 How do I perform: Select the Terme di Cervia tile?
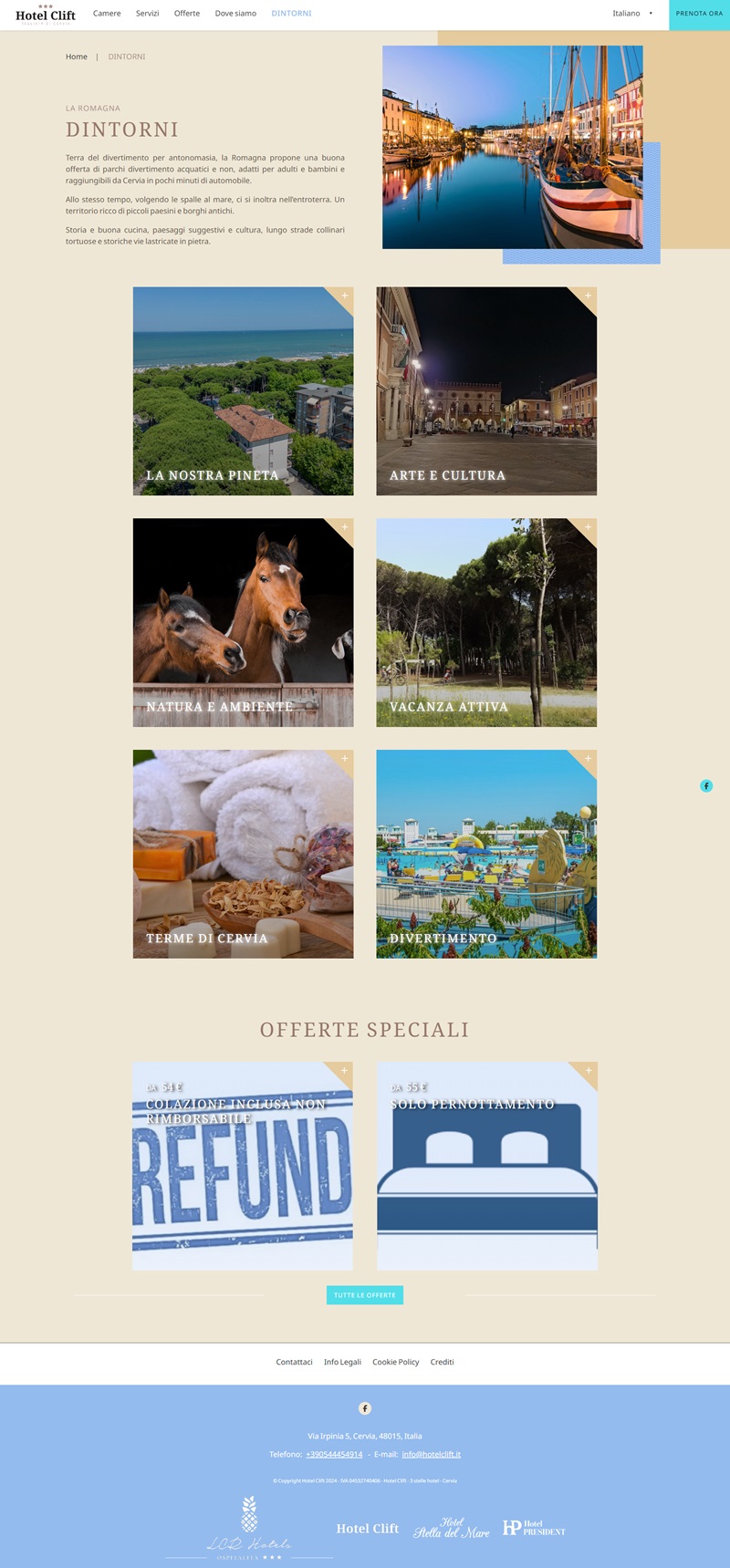[x=243, y=854]
